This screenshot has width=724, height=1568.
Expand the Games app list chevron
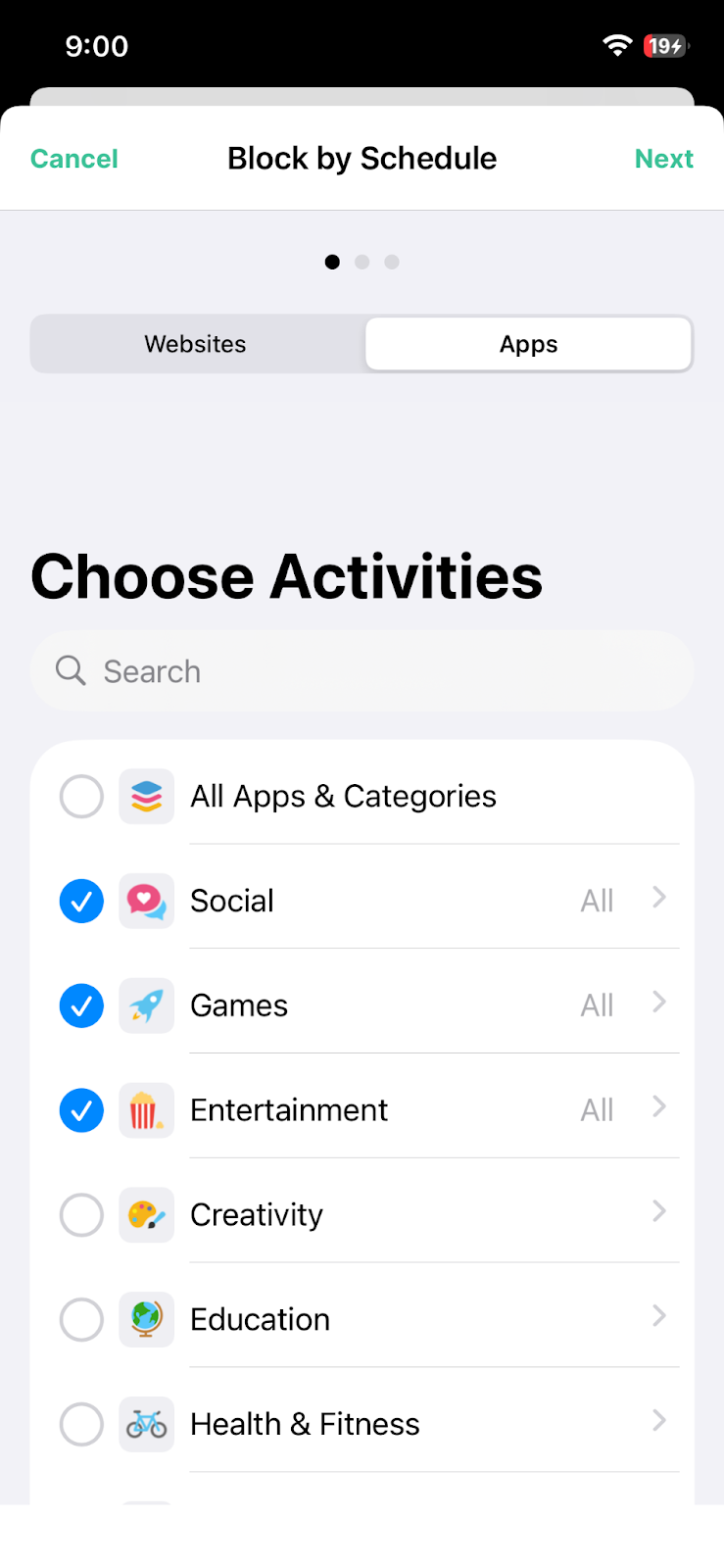pyautogui.click(x=659, y=1003)
